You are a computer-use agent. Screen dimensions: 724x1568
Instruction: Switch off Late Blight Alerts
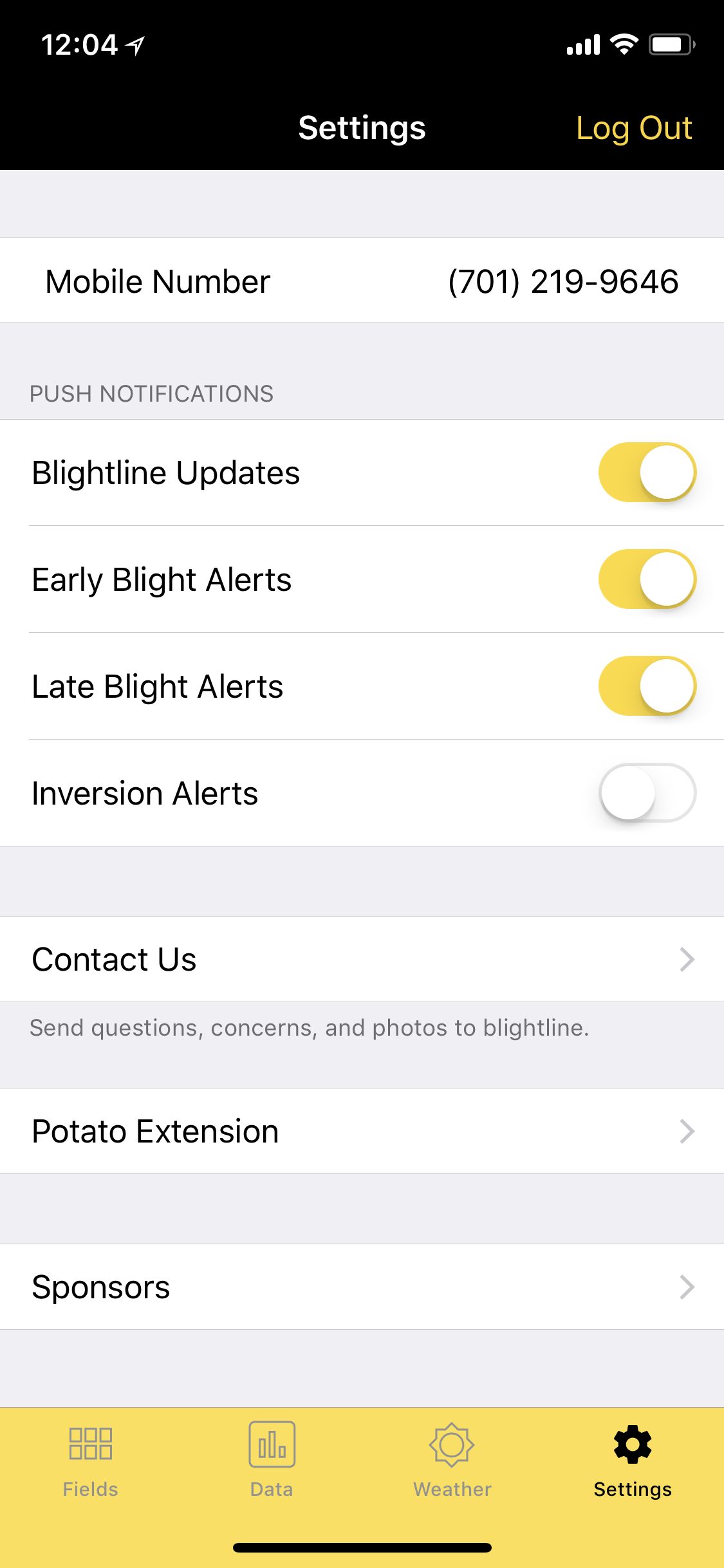tap(647, 686)
